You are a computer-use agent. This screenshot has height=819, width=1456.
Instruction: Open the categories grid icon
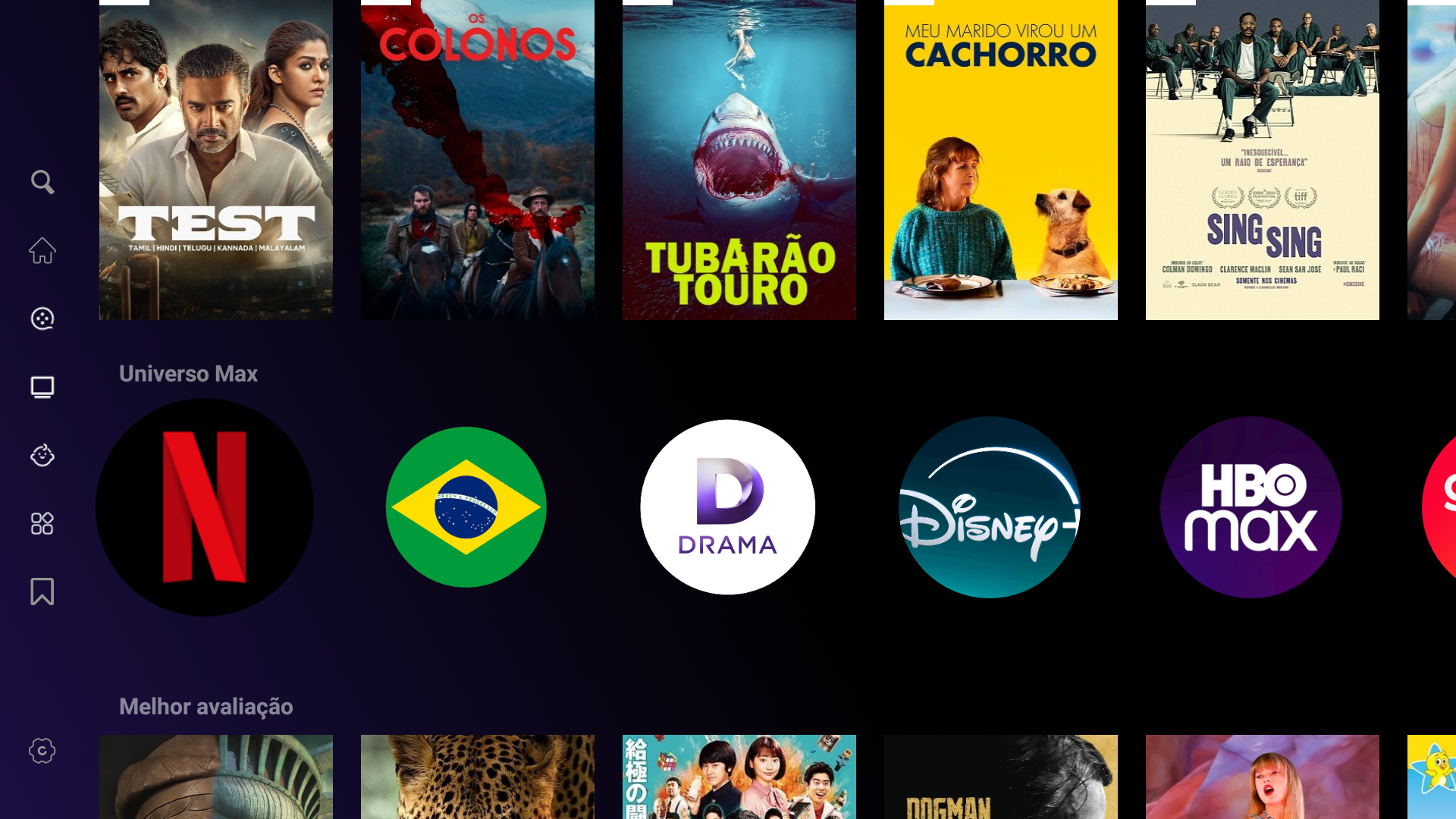[x=42, y=523]
